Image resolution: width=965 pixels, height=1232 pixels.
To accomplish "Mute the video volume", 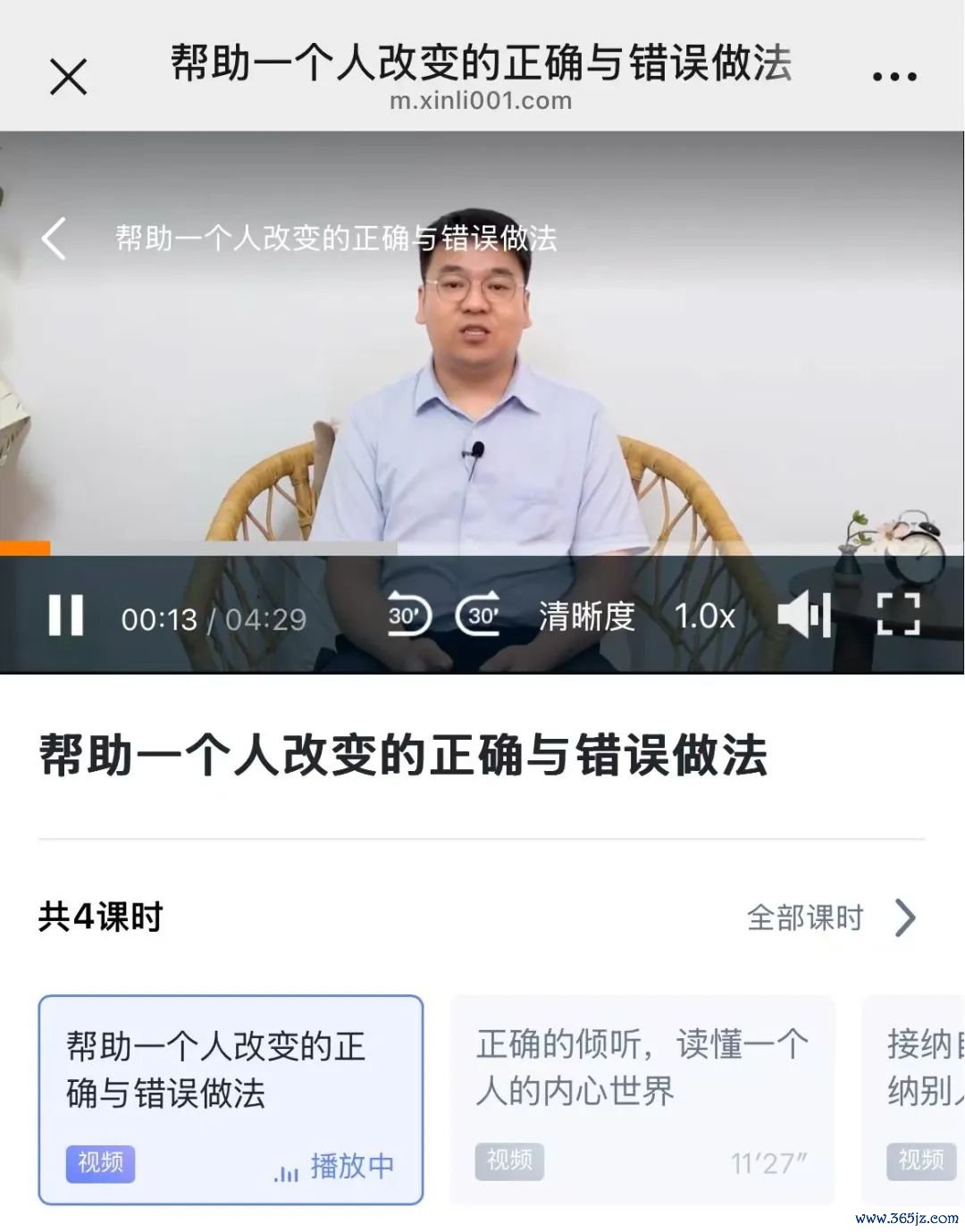I will coord(802,616).
